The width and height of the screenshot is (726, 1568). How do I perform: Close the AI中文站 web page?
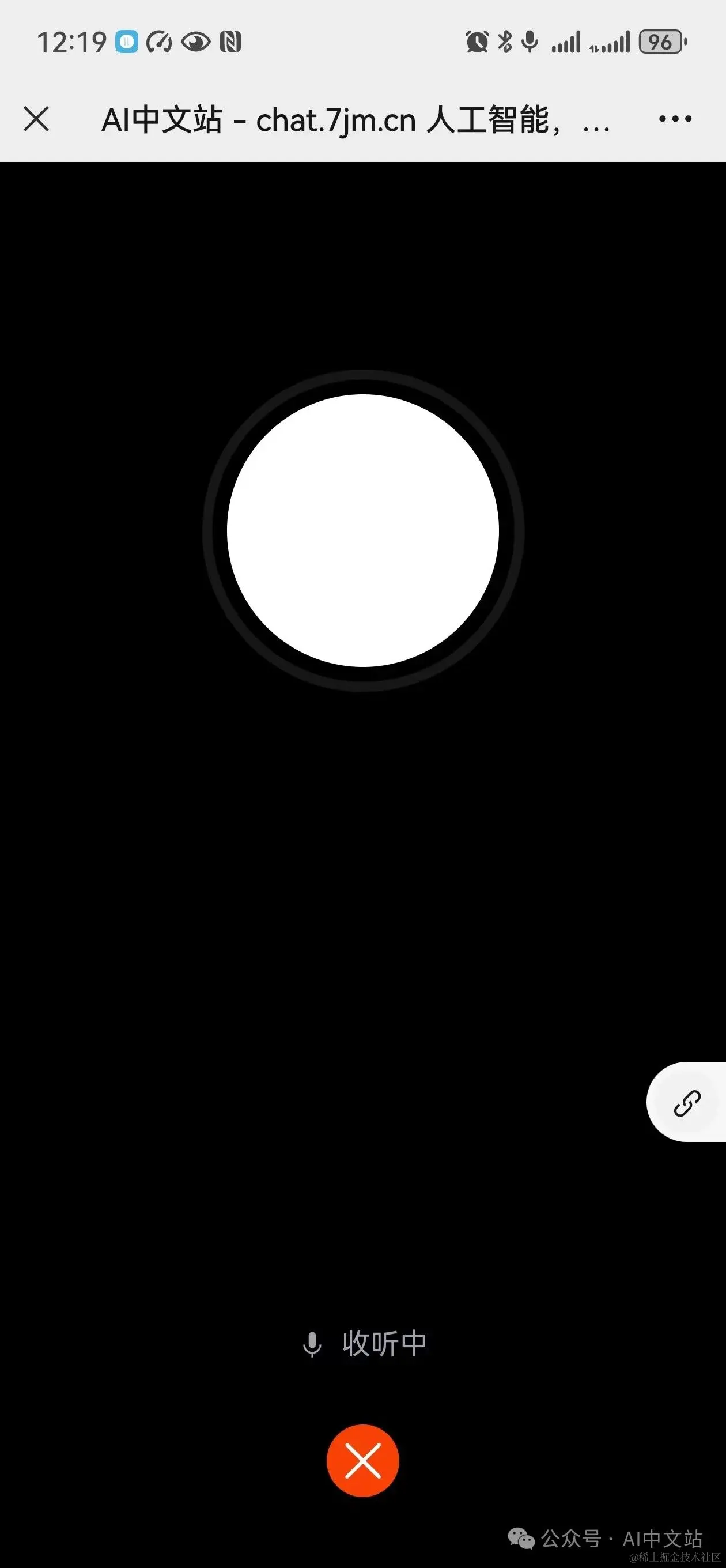(36, 119)
